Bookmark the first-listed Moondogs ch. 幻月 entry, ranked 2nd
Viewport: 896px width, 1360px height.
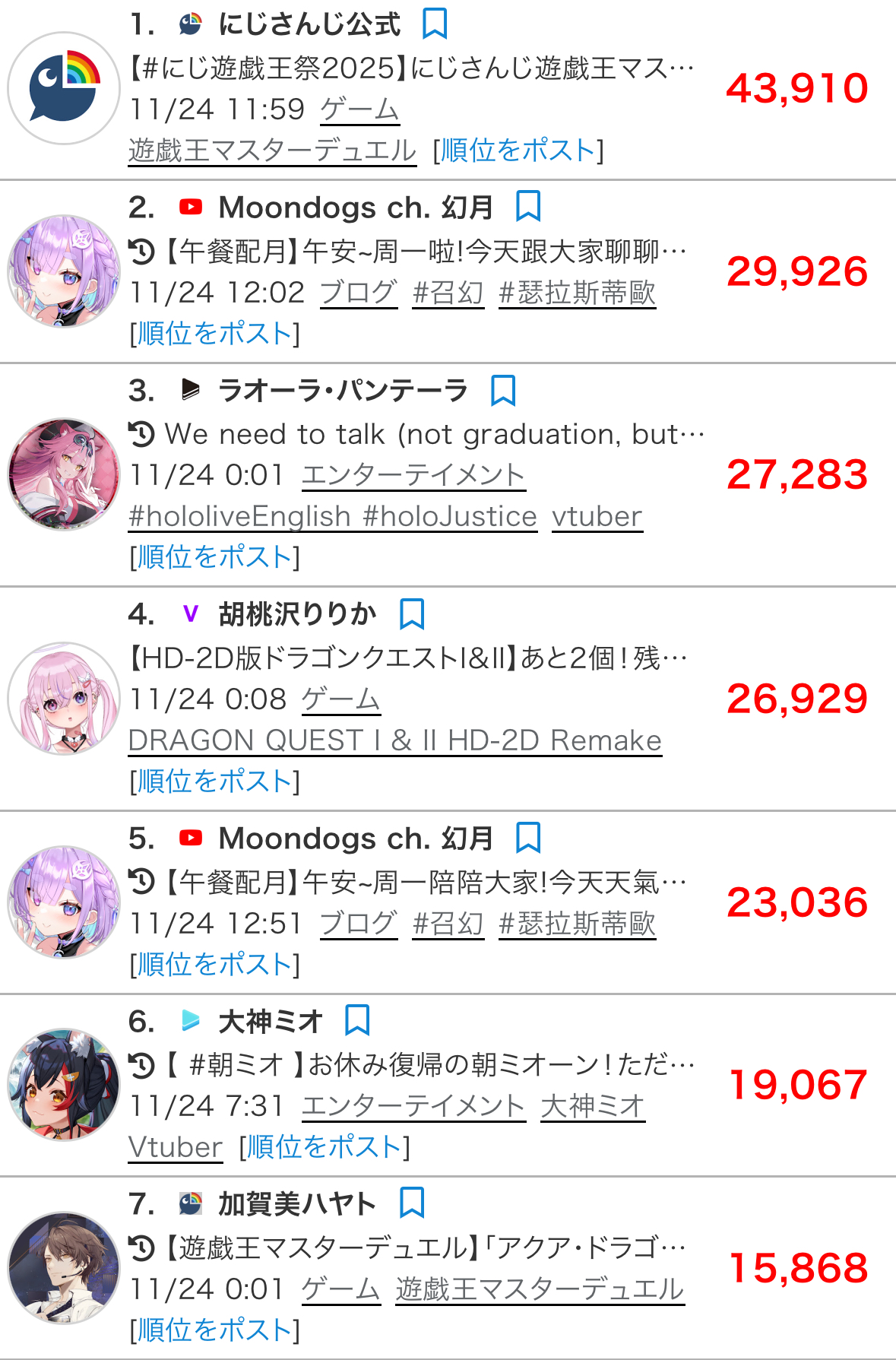click(528, 206)
